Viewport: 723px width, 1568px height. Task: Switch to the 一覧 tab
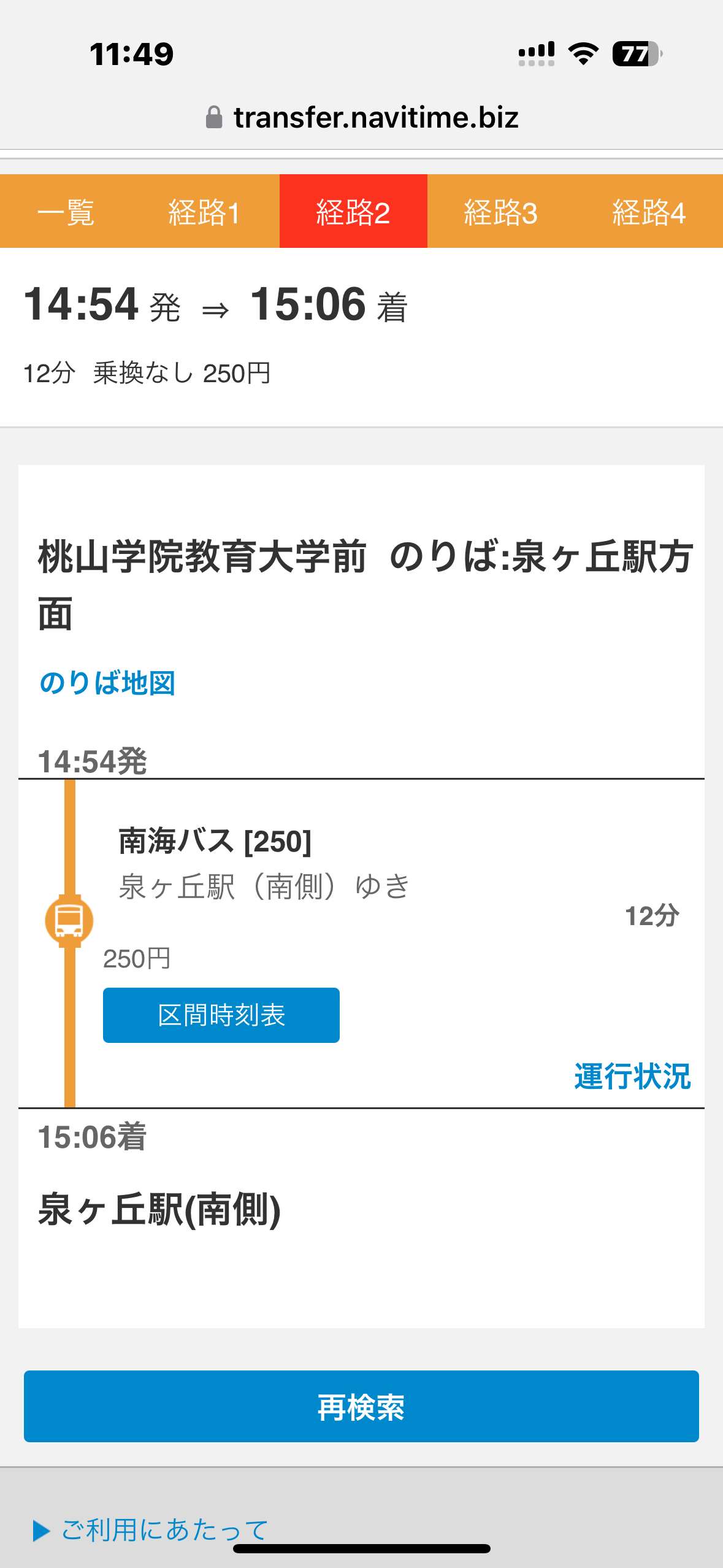point(66,212)
